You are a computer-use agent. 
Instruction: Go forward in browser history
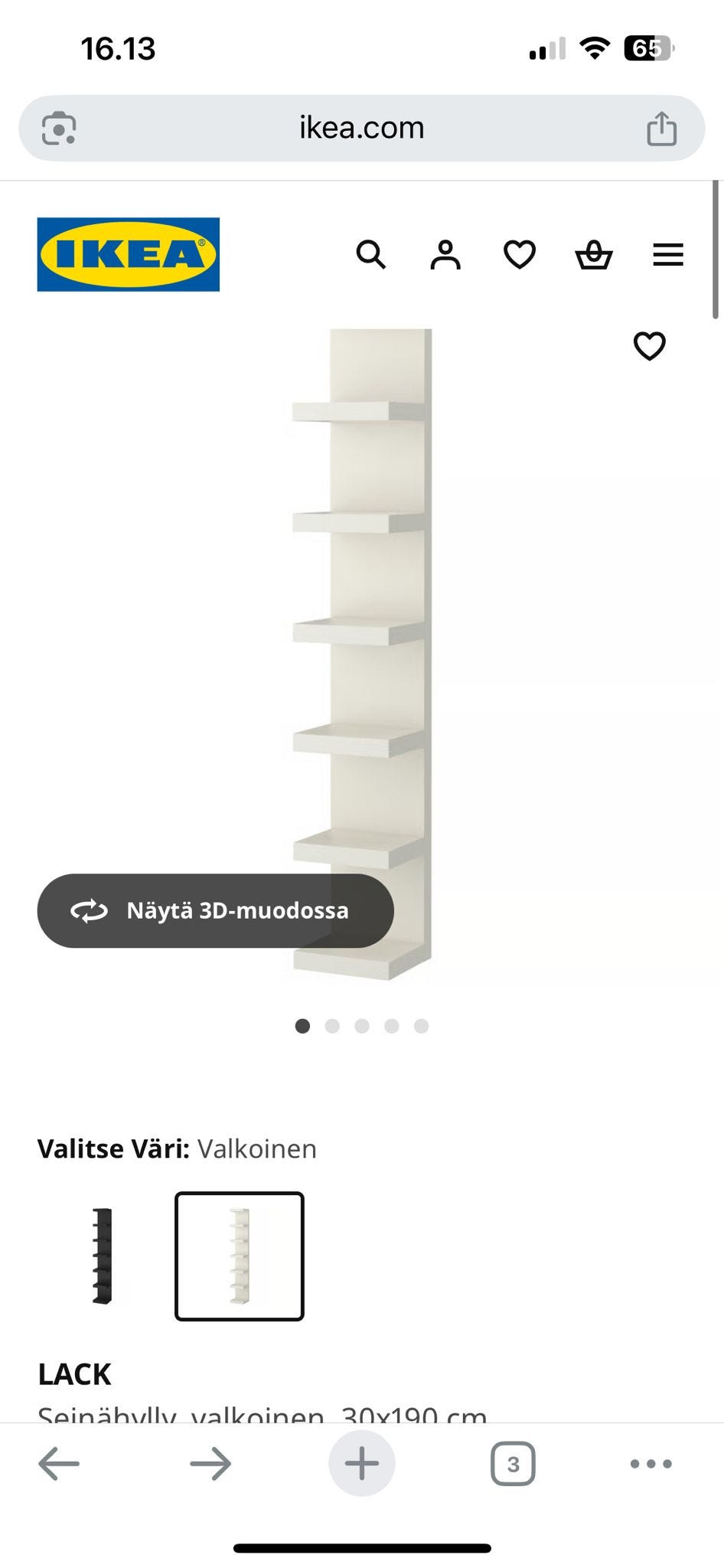210,1463
